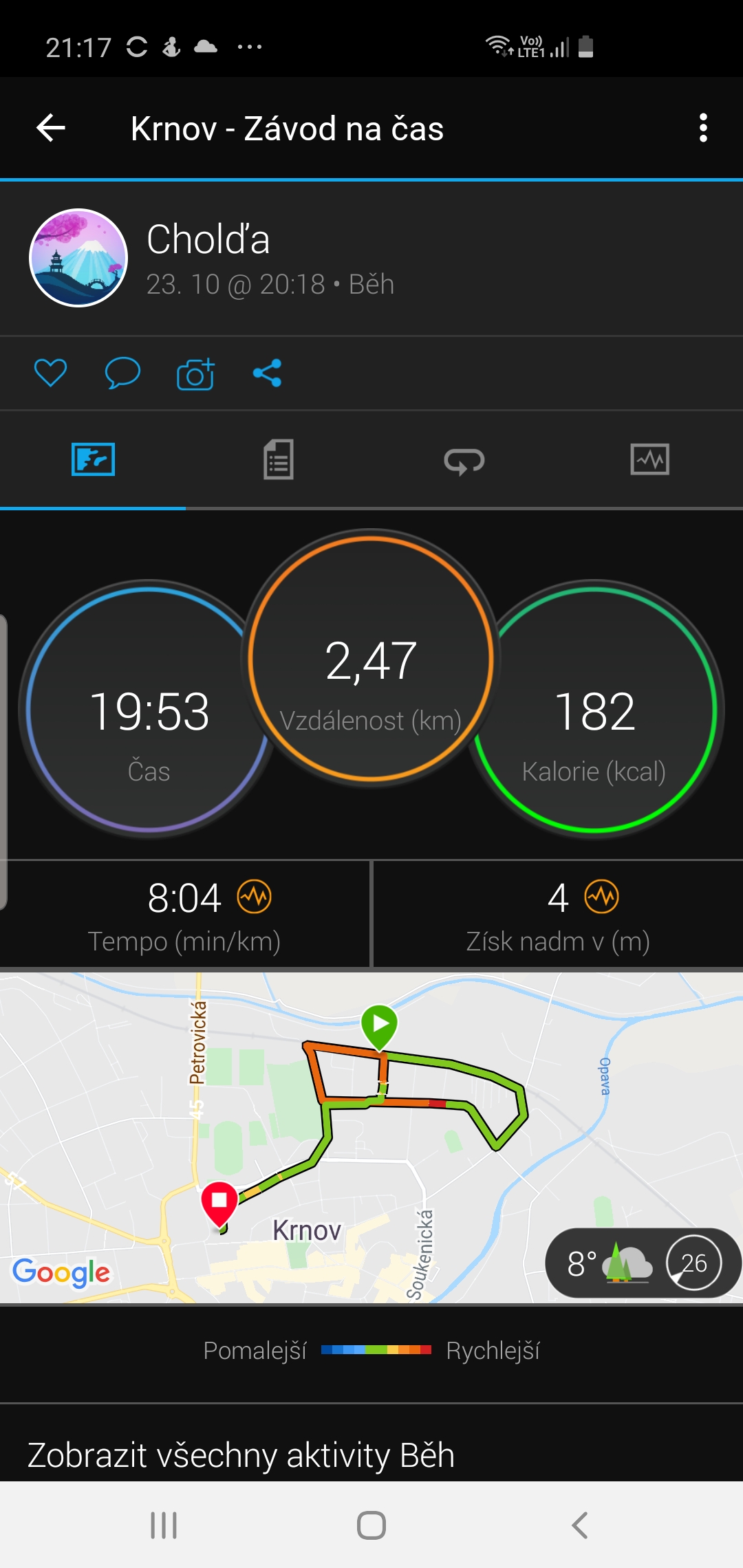Switch to the laps tab
Image resolution: width=743 pixels, height=1568 pixels.
coord(464,461)
